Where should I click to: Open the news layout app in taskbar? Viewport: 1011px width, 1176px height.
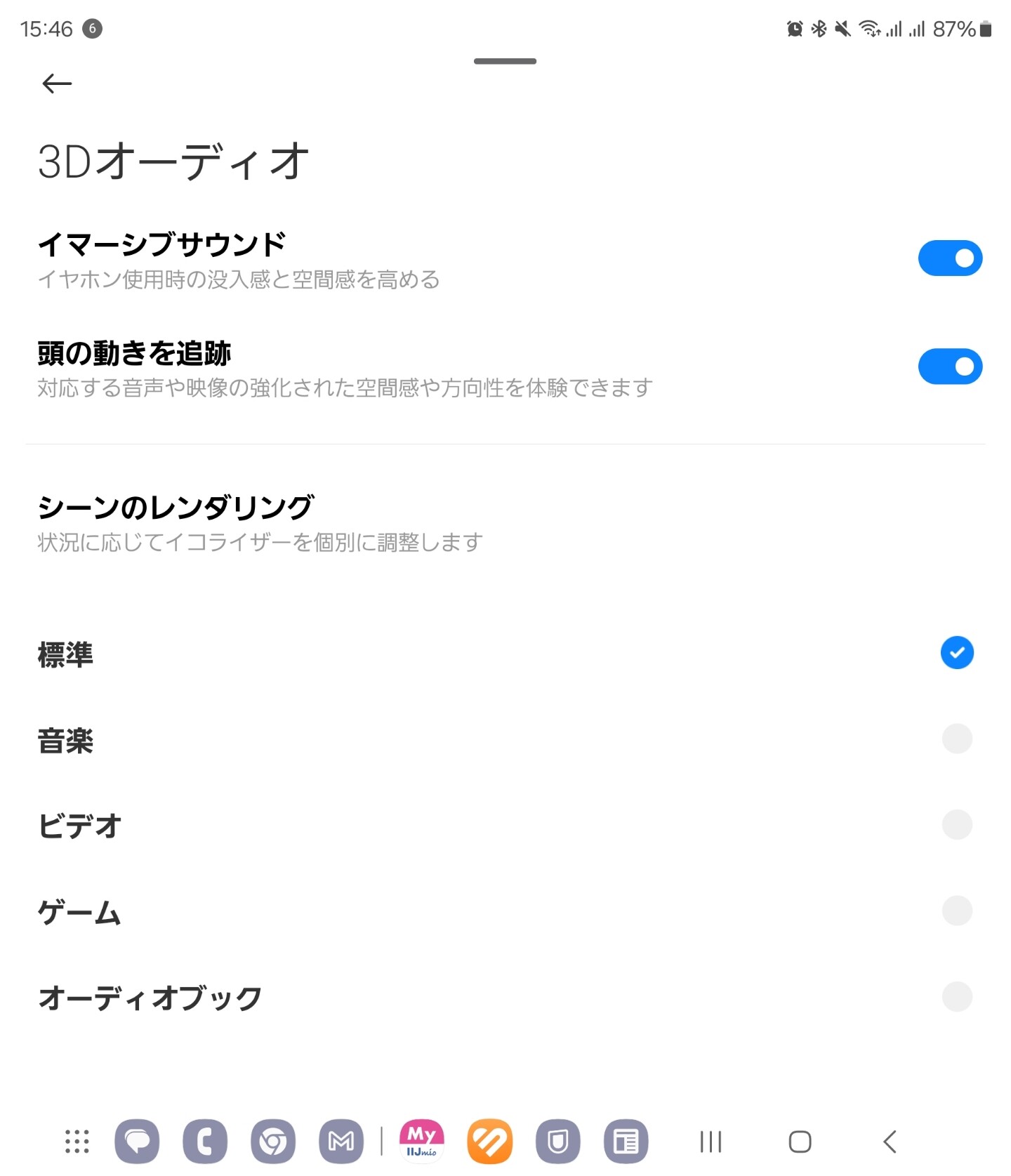[626, 1142]
